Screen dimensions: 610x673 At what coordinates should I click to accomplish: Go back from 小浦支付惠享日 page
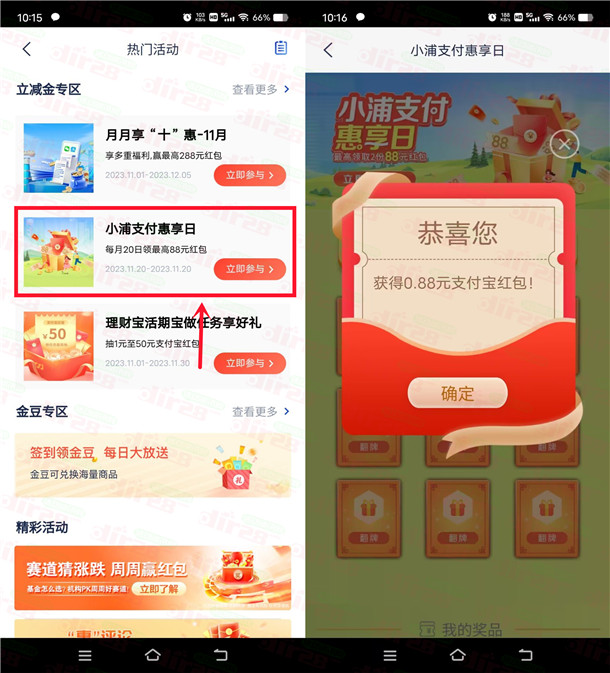(x=329, y=49)
